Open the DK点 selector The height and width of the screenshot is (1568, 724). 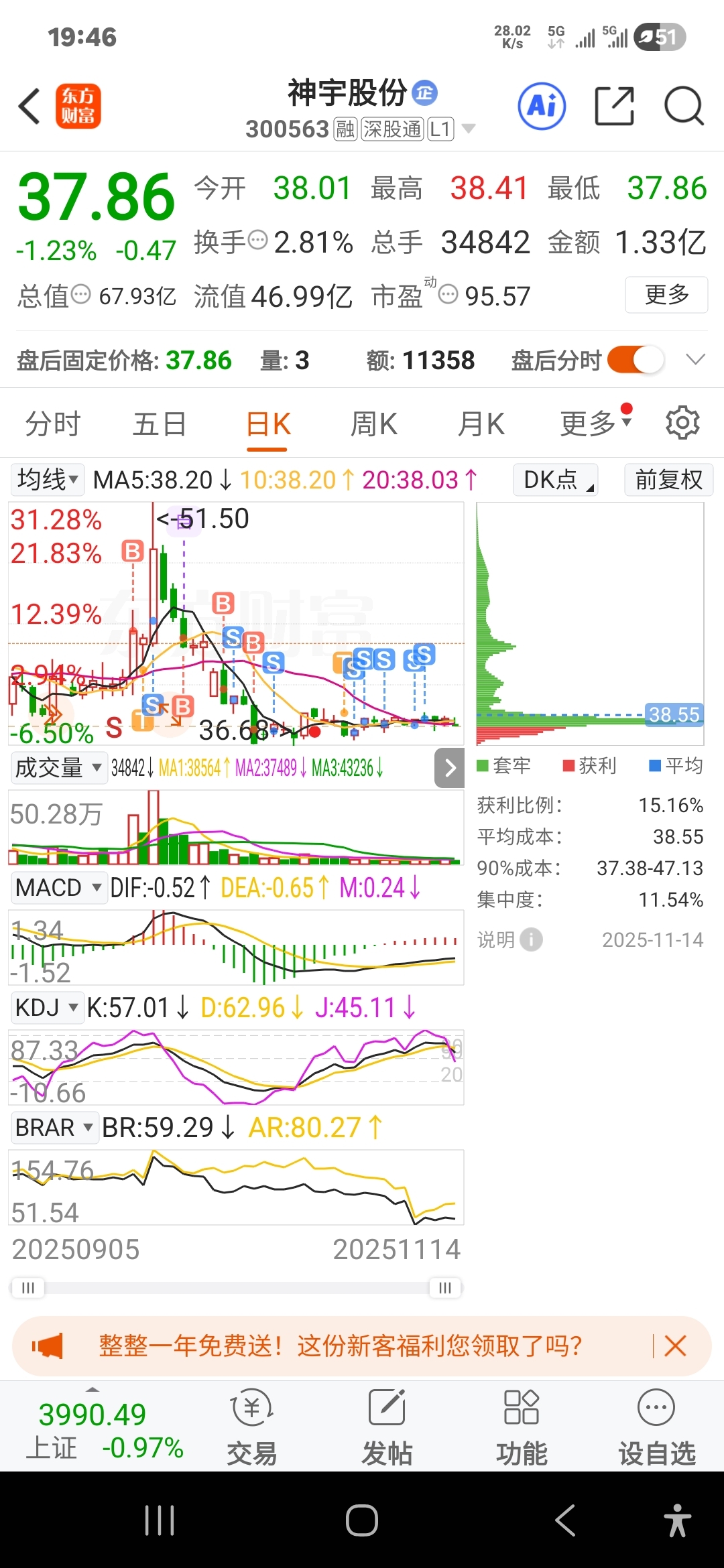(x=556, y=480)
